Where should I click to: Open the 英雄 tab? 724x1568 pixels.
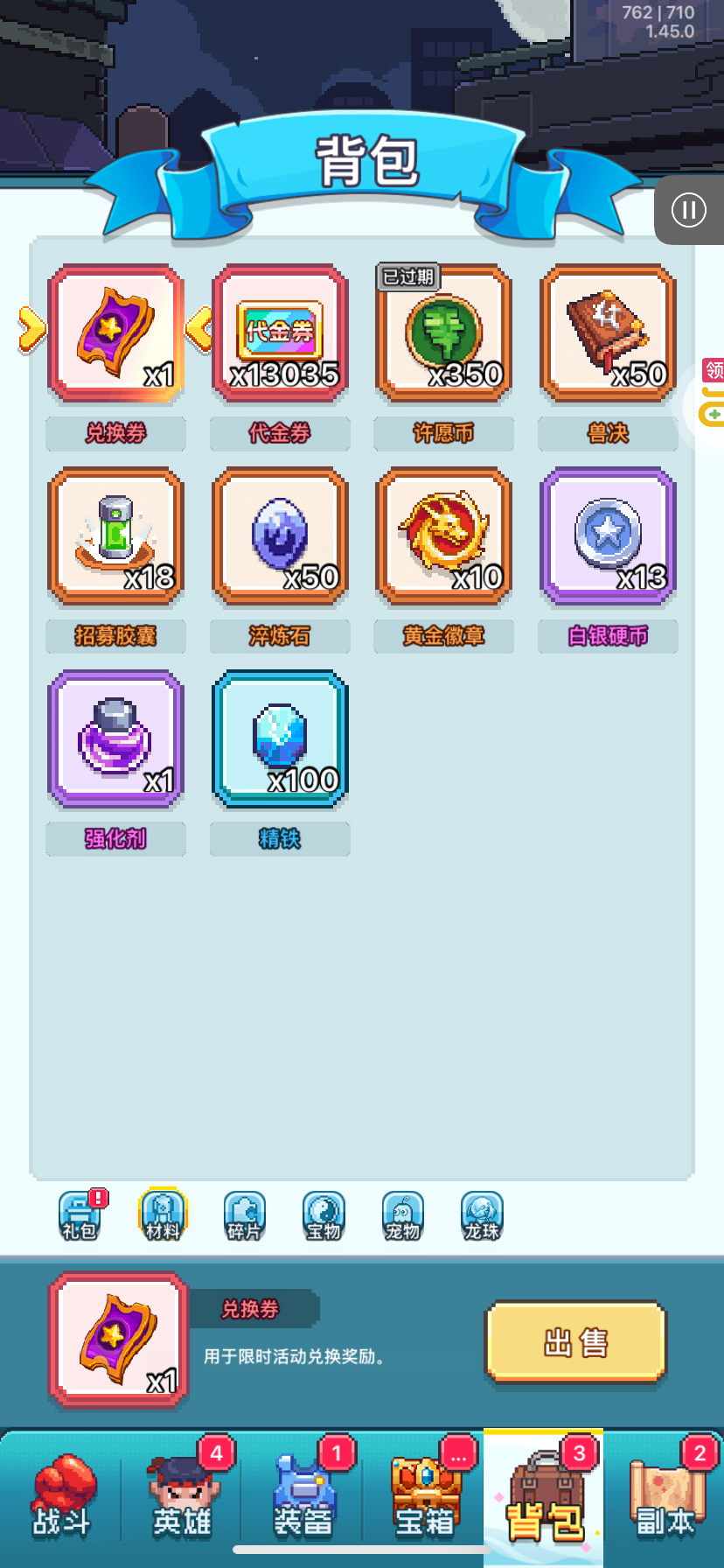(182, 1498)
